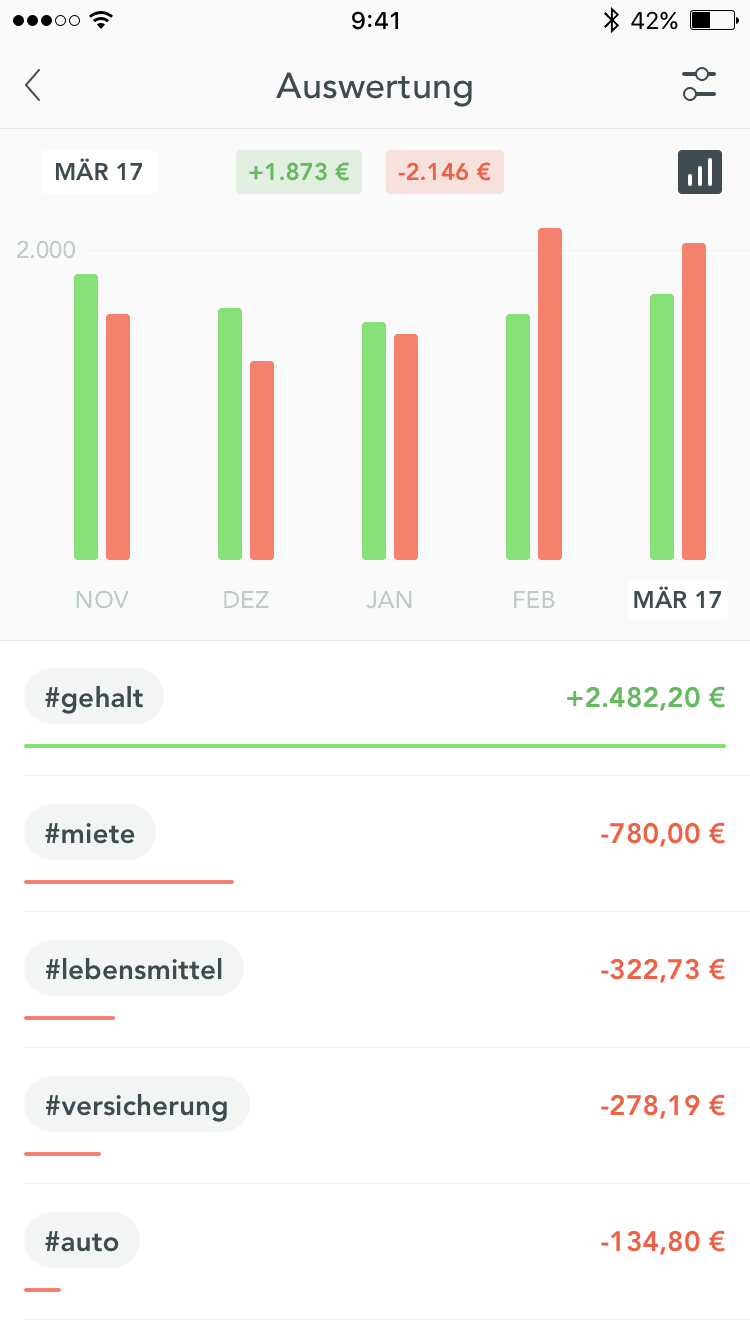The image size is (750, 1334).
Task: Open the #miete category row
Action: point(375,844)
